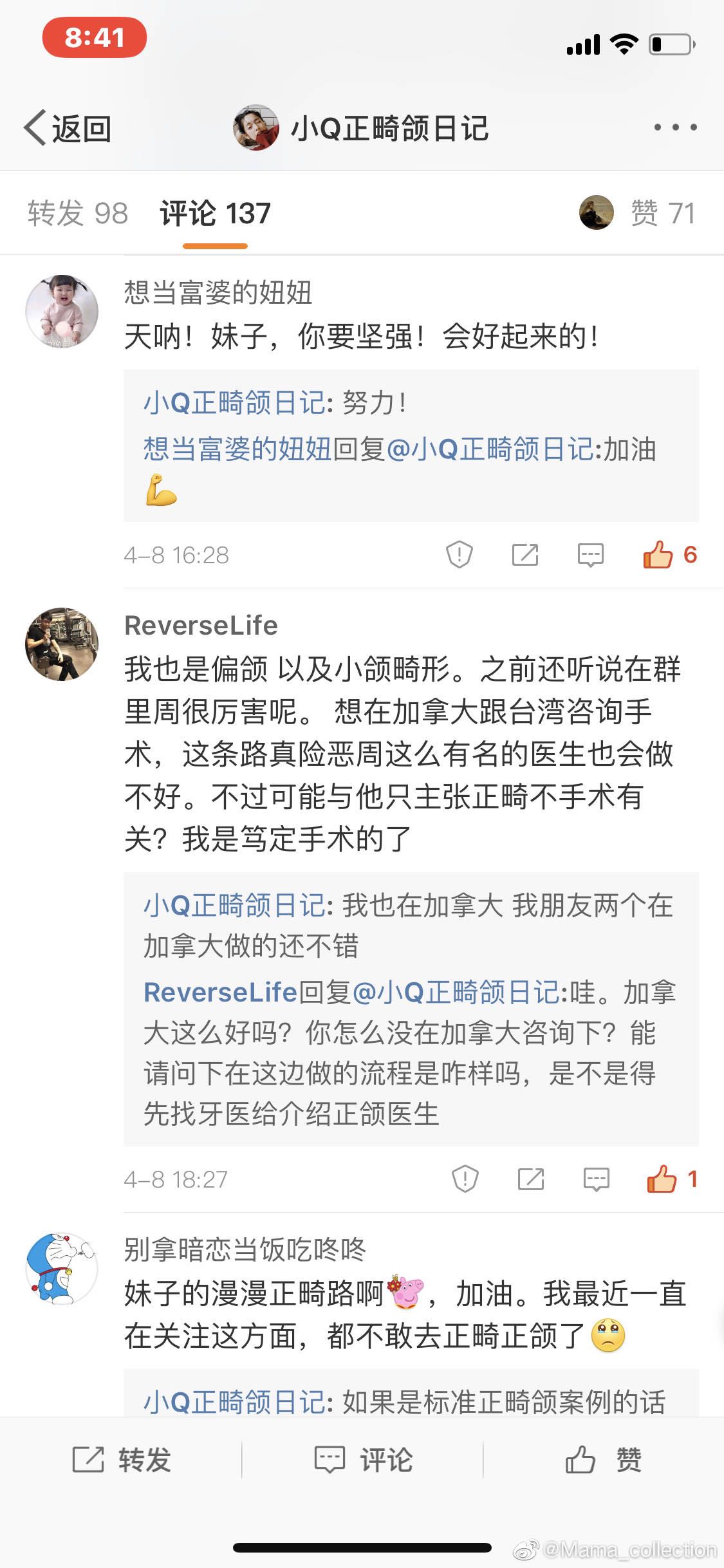Image resolution: width=724 pixels, height=1568 pixels.
Task: Tap the bottom 评论 button
Action: (x=362, y=1459)
